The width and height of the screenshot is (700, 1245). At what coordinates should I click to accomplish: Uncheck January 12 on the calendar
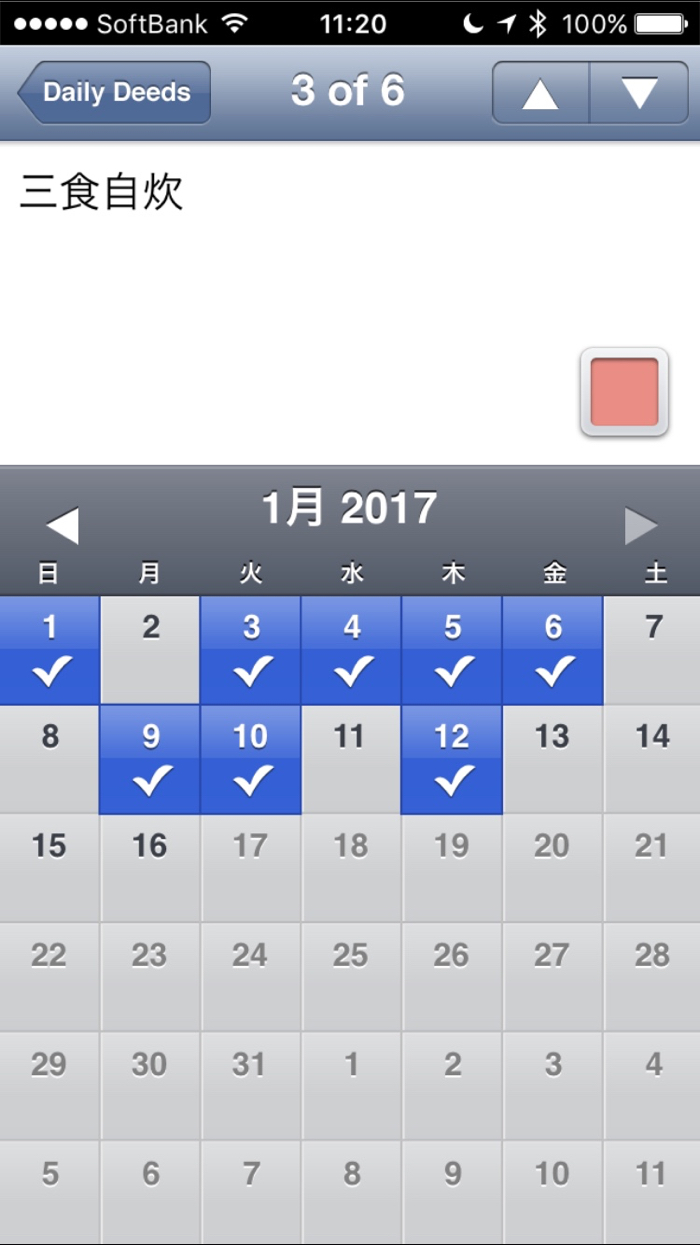(x=452, y=759)
